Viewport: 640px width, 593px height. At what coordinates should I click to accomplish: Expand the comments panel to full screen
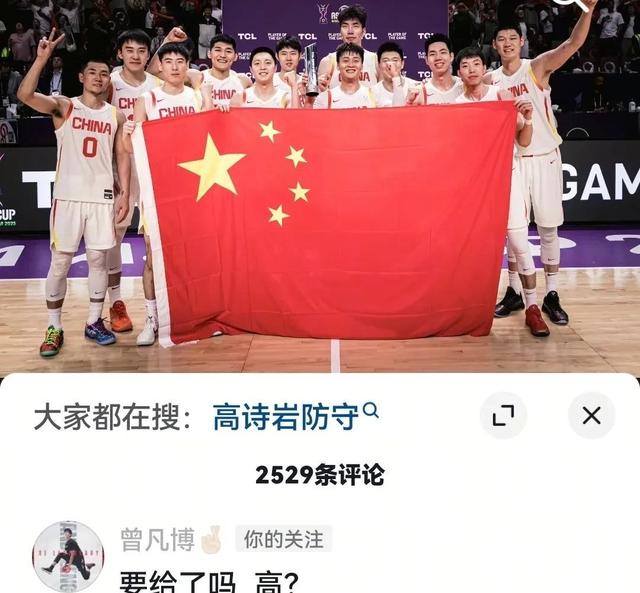pyautogui.click(x=503, y=415)
